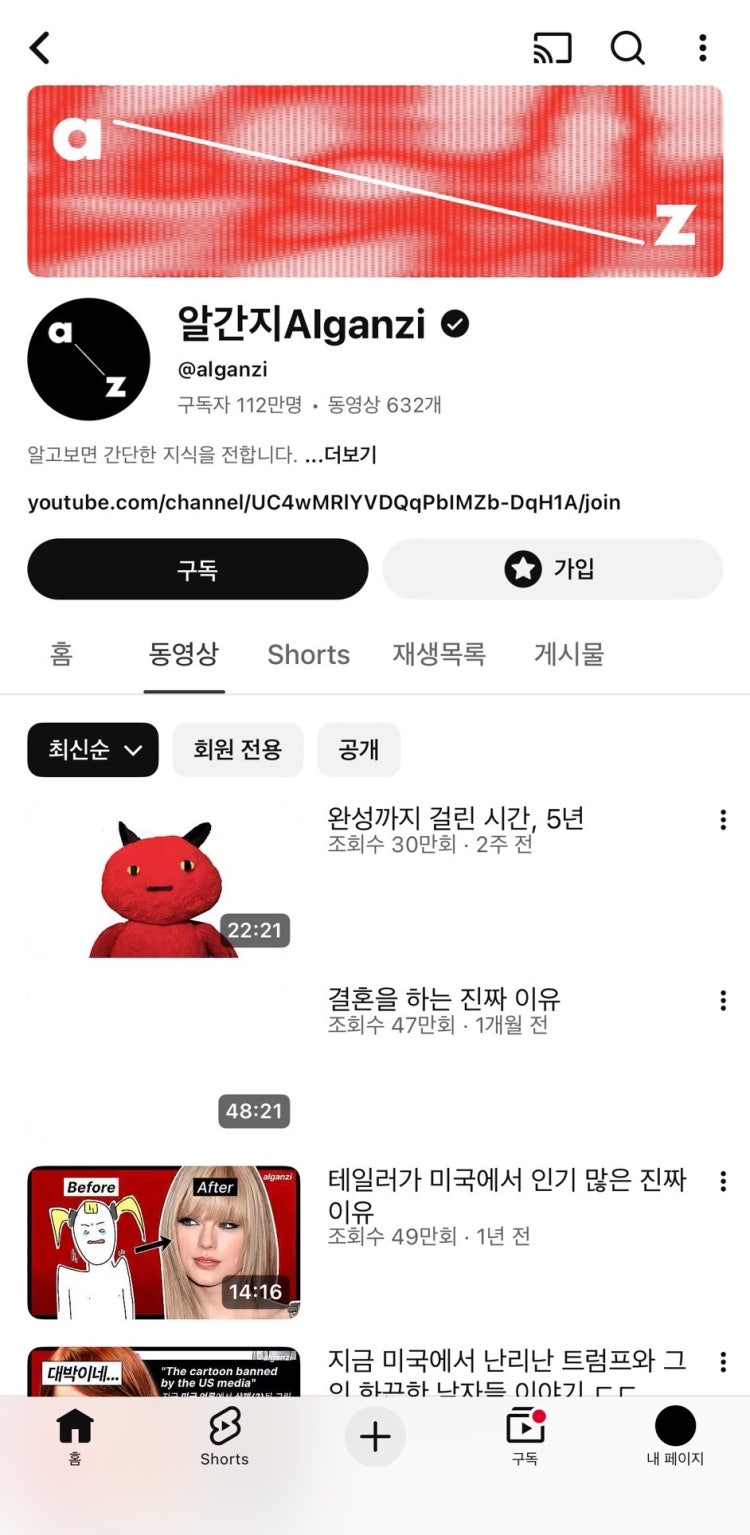Switch to the channel 홈 tab

coord(62,655)
